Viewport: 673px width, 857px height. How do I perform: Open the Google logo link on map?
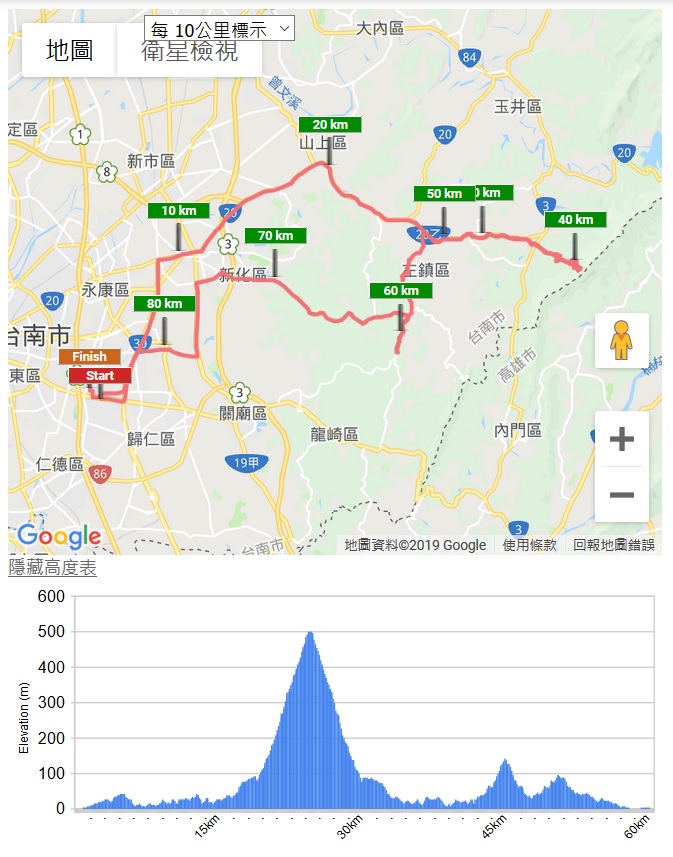[59, 536]
